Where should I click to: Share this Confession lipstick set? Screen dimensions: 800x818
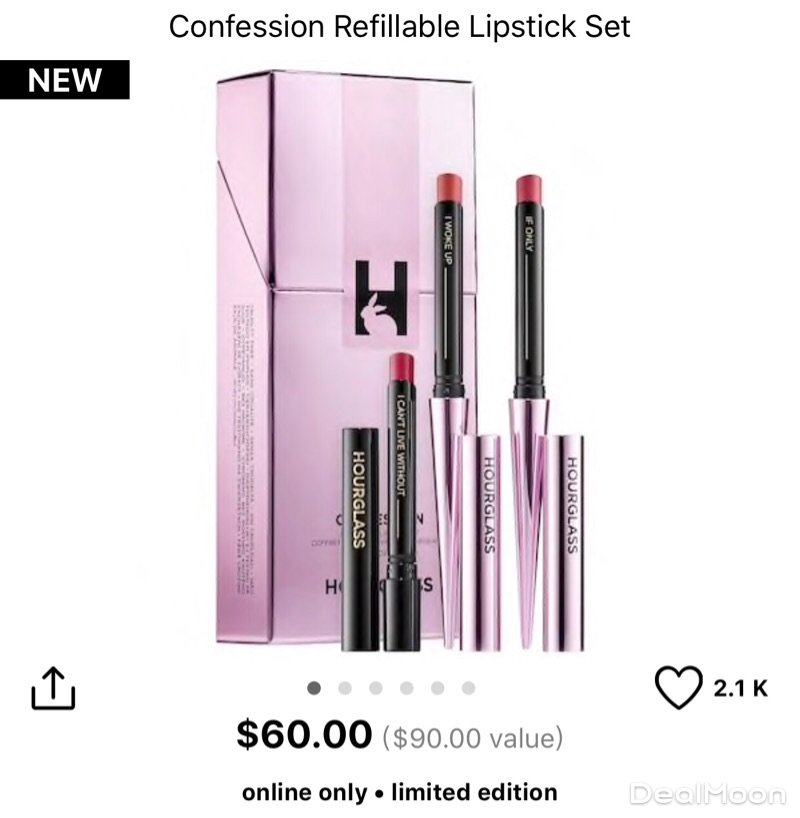tap(53, 688)
